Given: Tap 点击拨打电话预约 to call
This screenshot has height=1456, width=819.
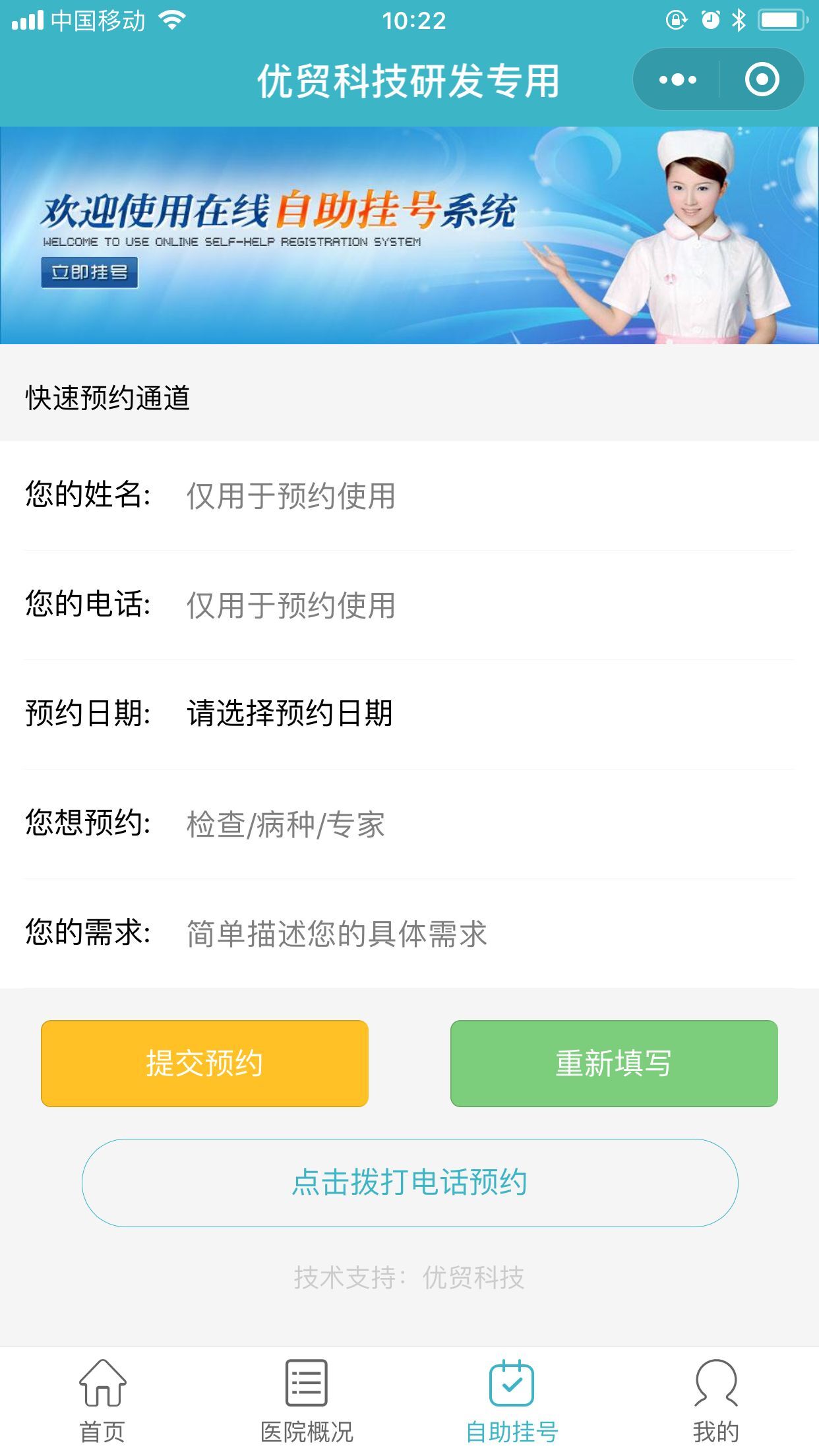Looking at the screenshot, I should [x=409, y=1182].
